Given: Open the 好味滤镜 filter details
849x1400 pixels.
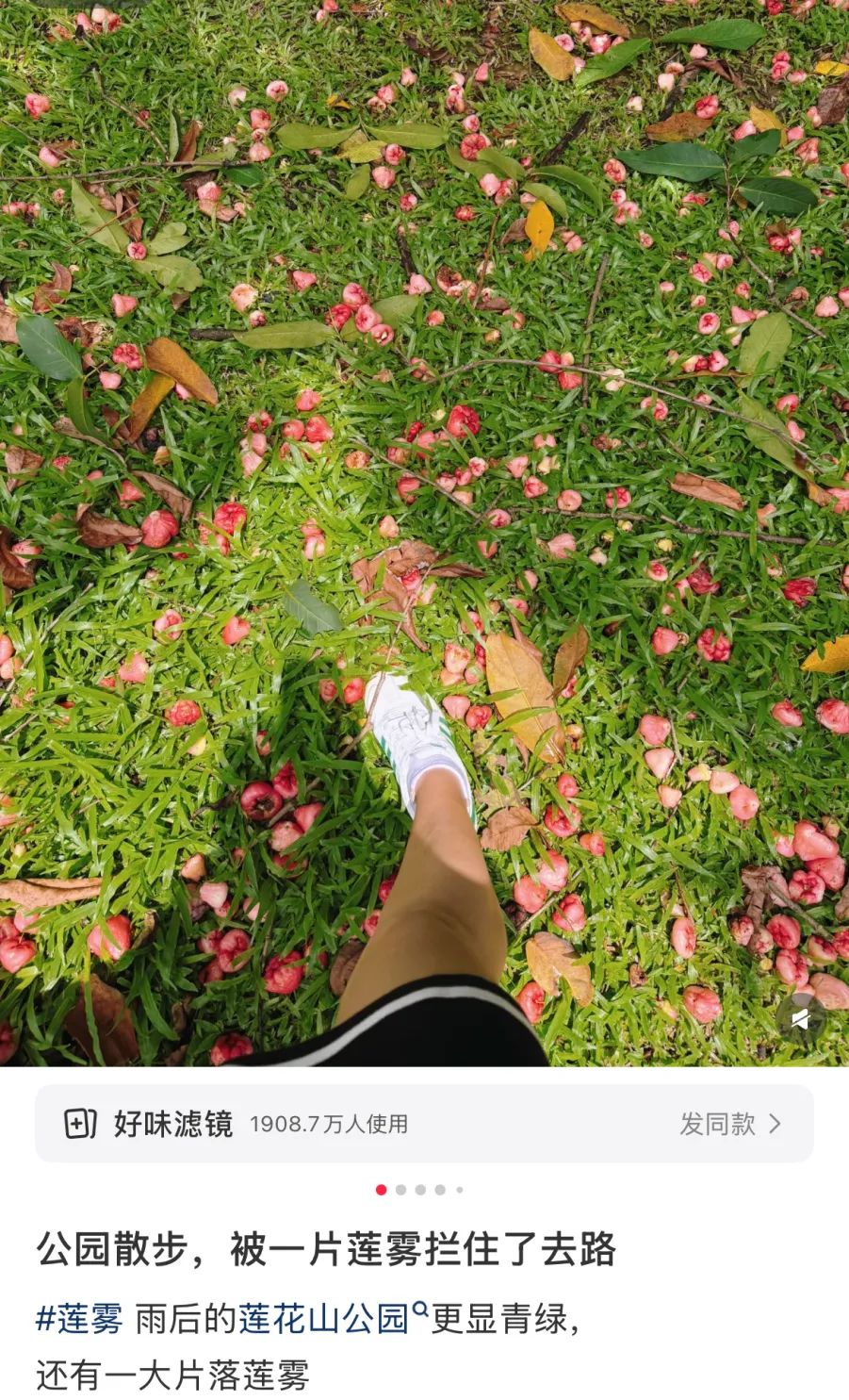Looking at the screenshot, I should tap(173, 1124).
